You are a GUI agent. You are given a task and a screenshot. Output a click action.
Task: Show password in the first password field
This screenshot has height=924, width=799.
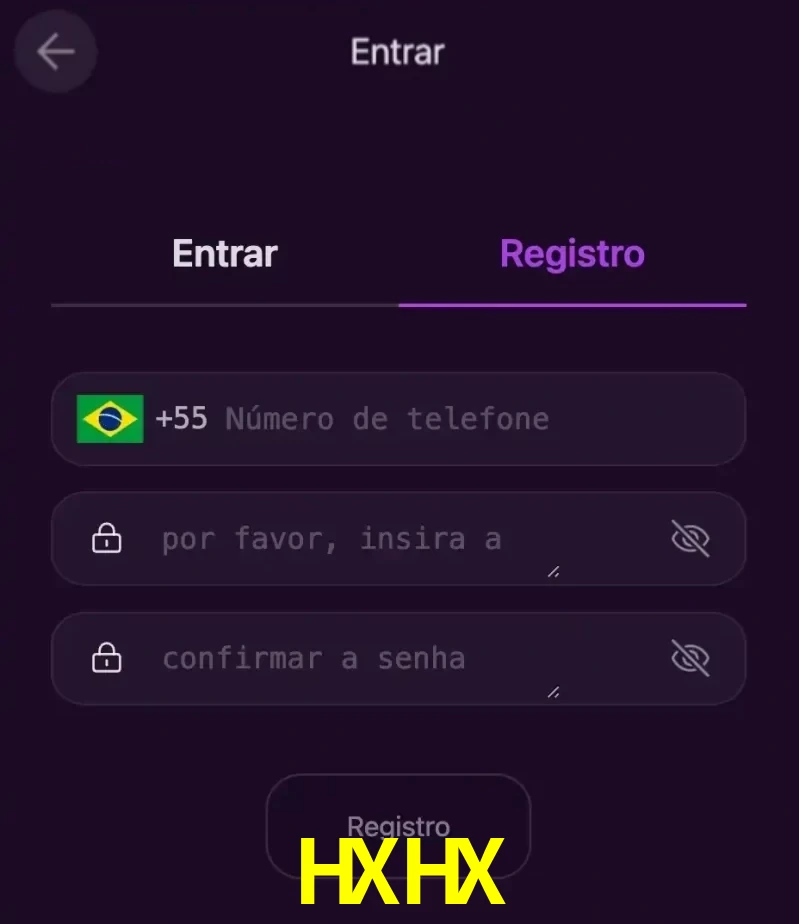click(690, 540)
